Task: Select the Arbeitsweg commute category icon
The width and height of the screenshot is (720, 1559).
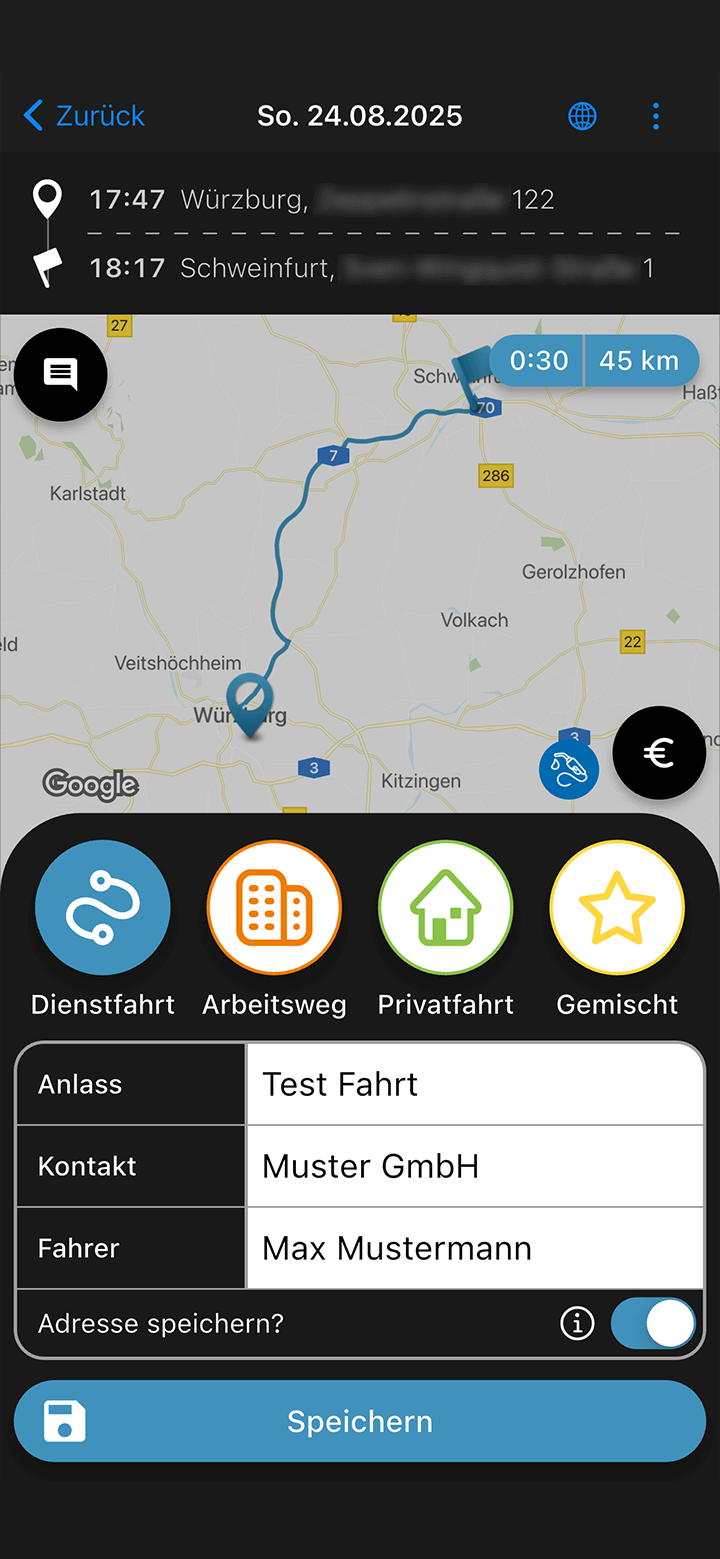Action: click(x=274, y=907)
